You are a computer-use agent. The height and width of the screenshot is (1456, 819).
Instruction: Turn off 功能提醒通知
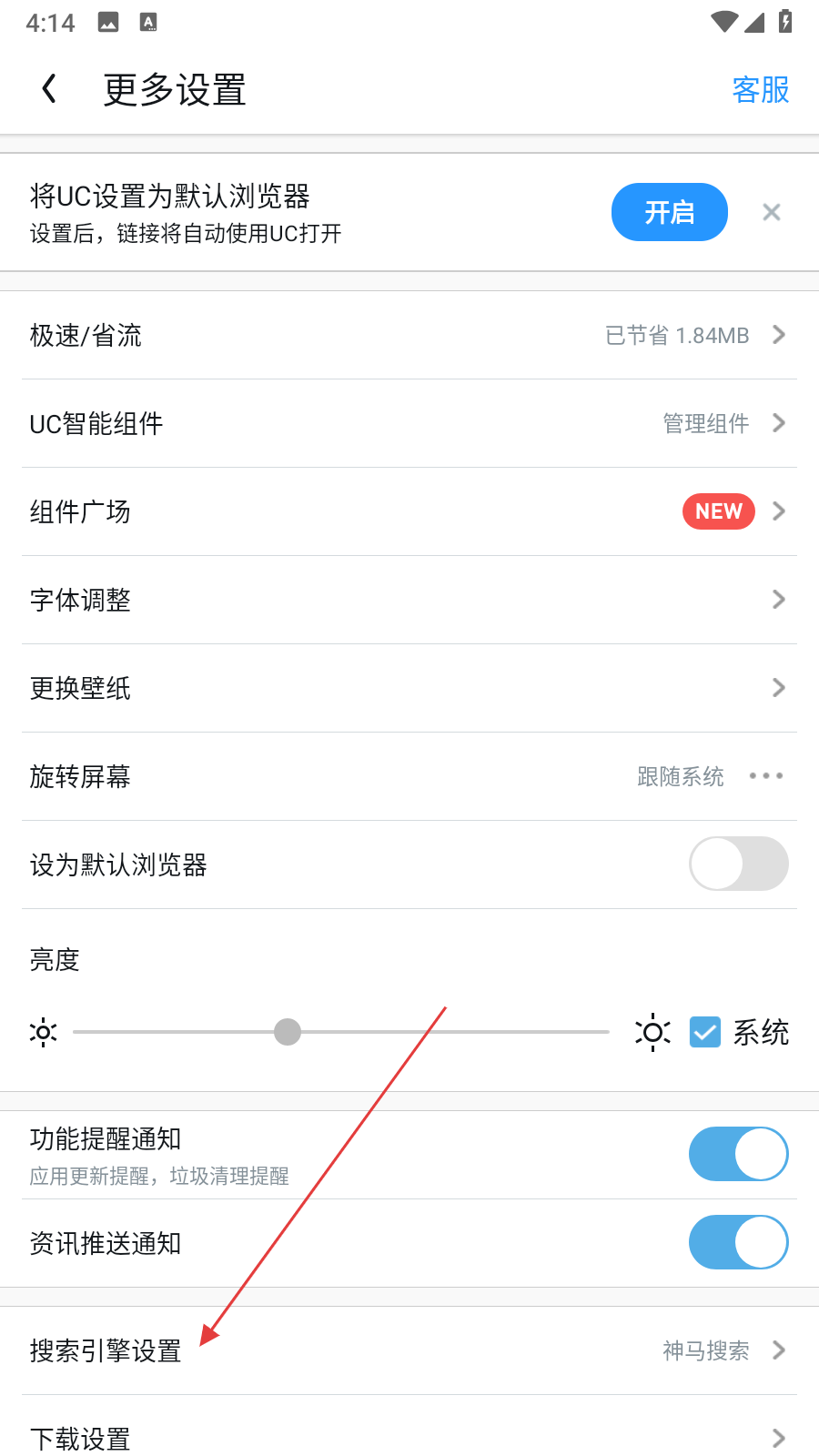(738, 1154)
